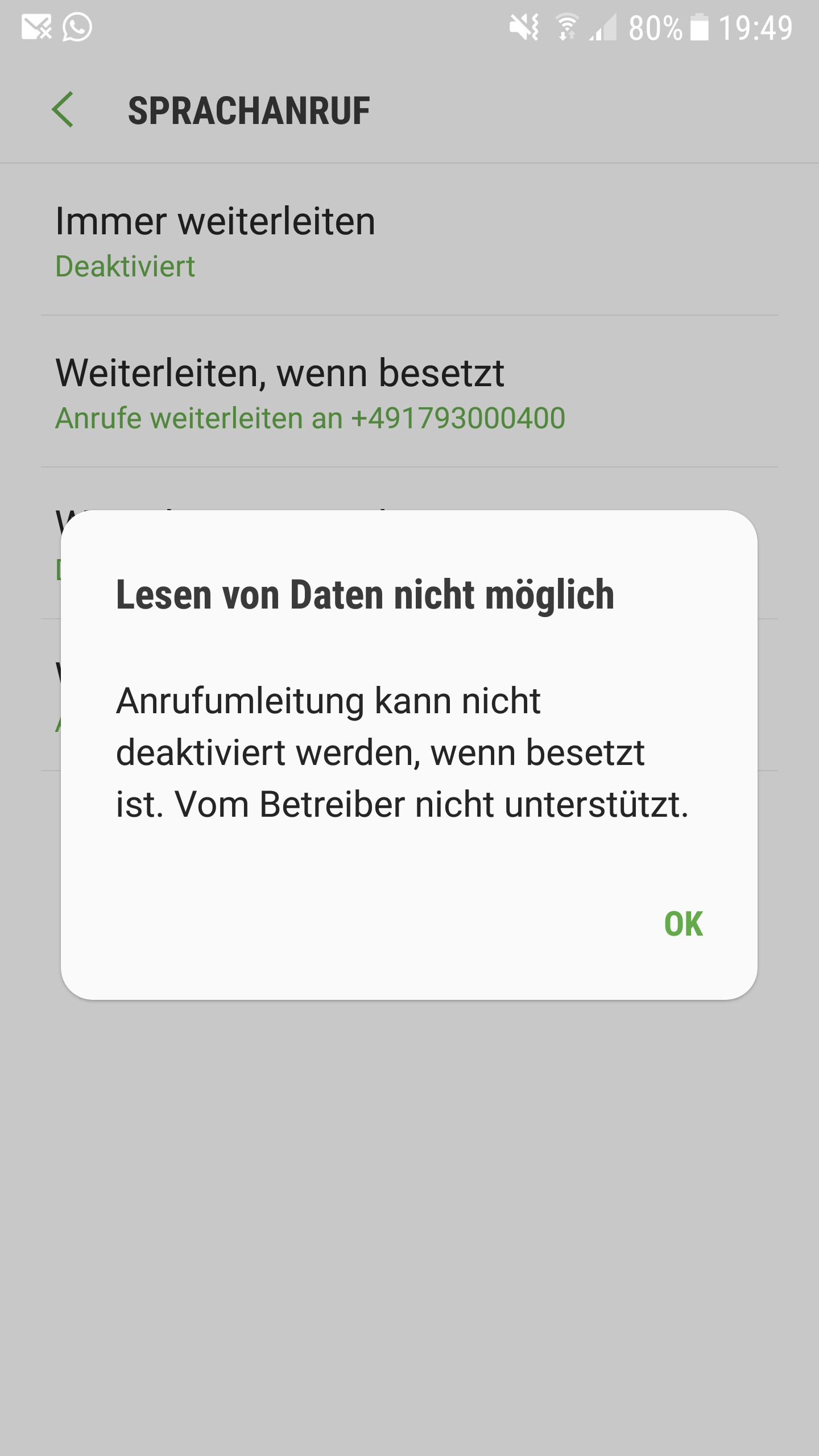Viewport: 819px width, 1456px height.
Task: Dismiss the dialog with OK
Action: coord(683,924)
